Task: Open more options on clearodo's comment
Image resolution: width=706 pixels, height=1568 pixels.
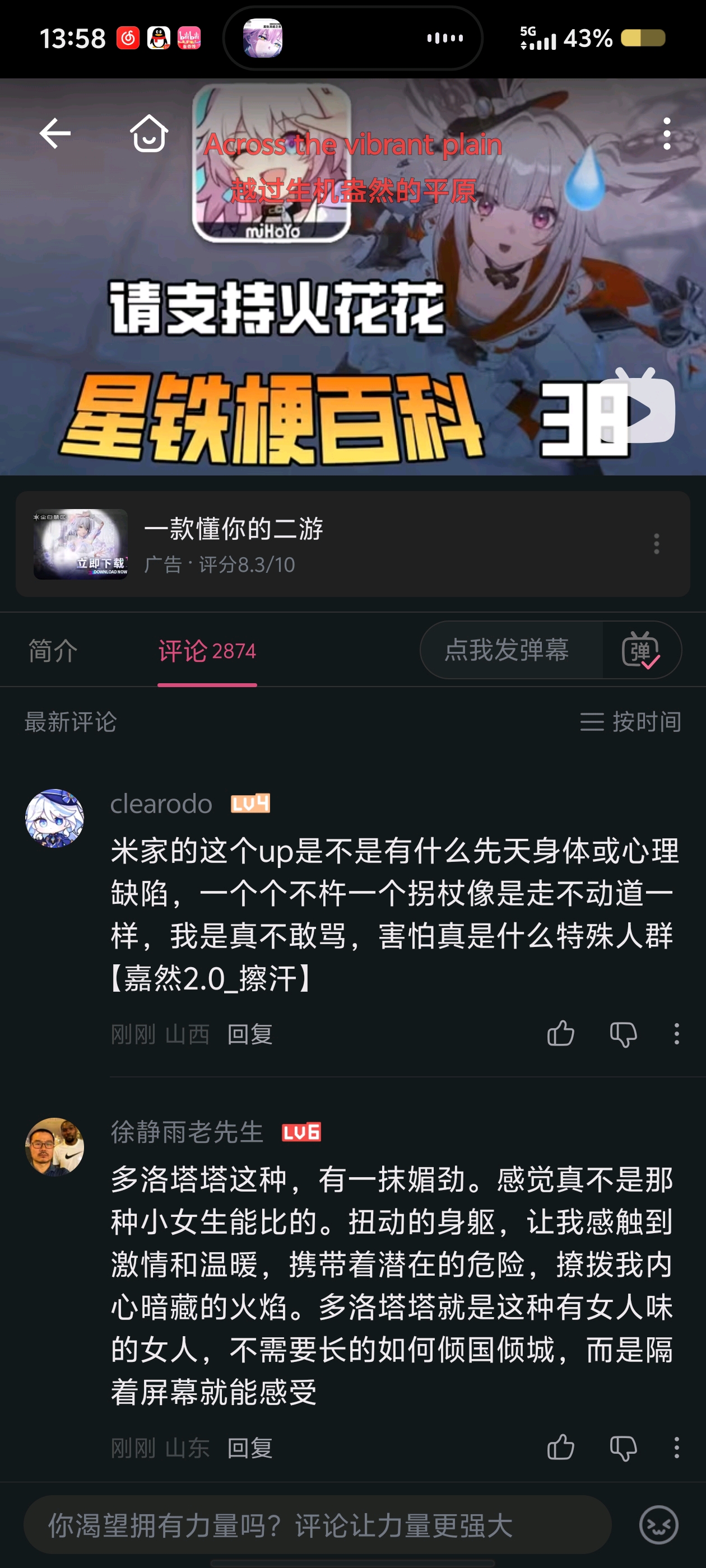Action: coord(676,1034)
